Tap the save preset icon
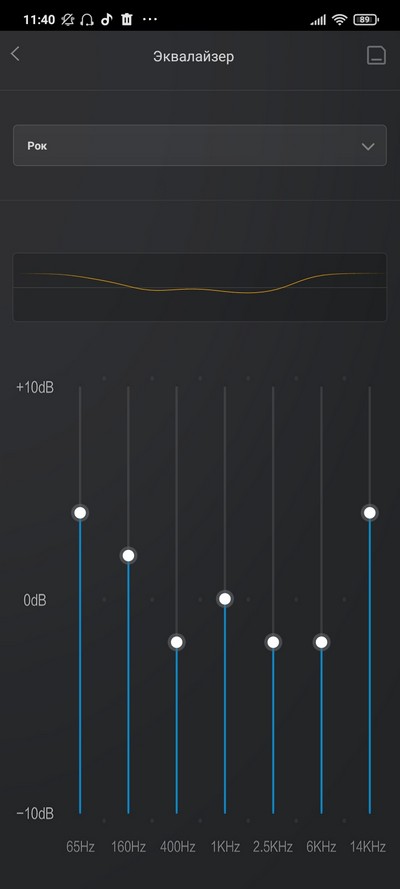Viewport: 400px width, 889px height. [x=376, y=55]
